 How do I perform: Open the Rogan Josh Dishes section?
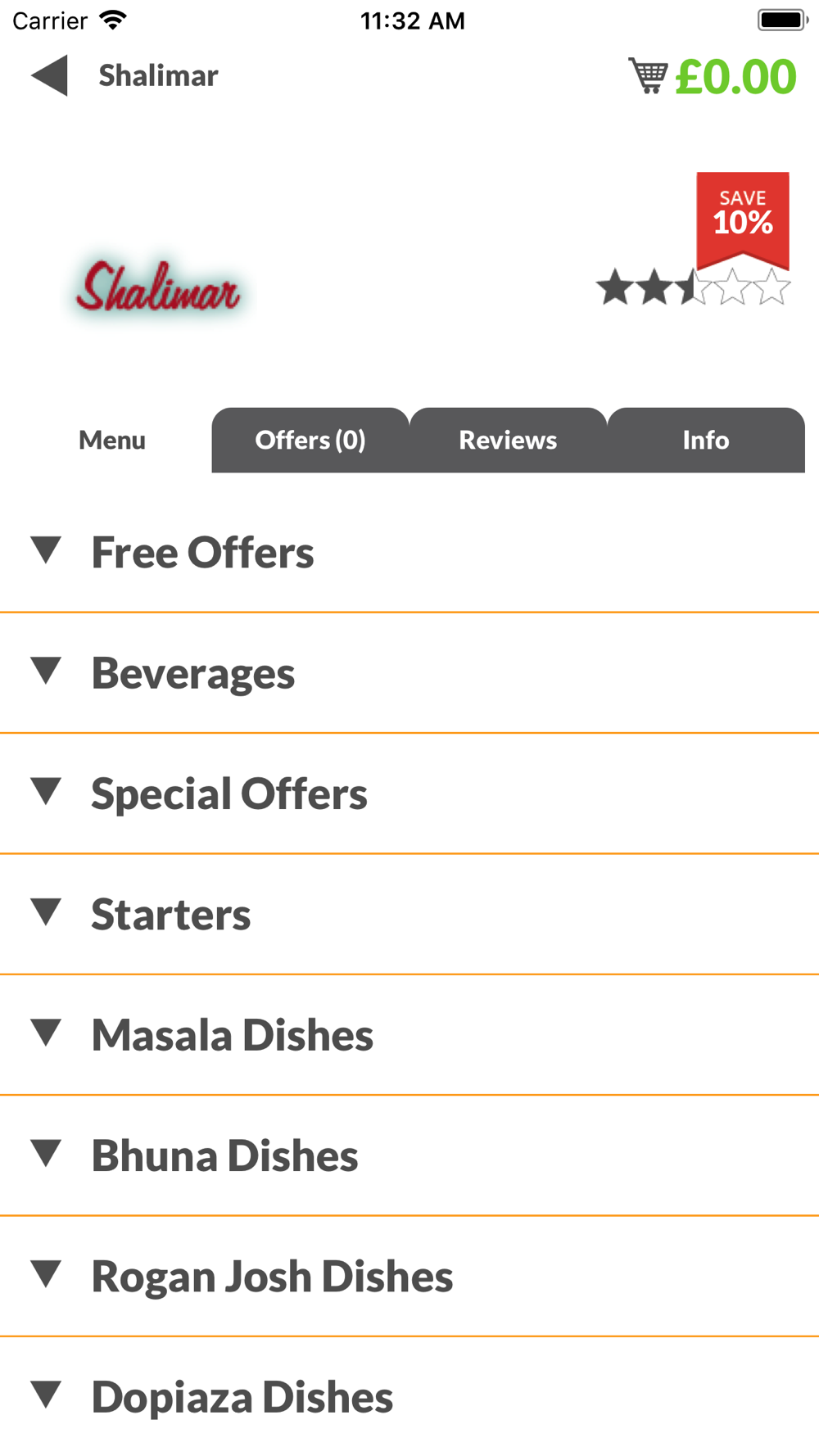(x=409, y=1276)
